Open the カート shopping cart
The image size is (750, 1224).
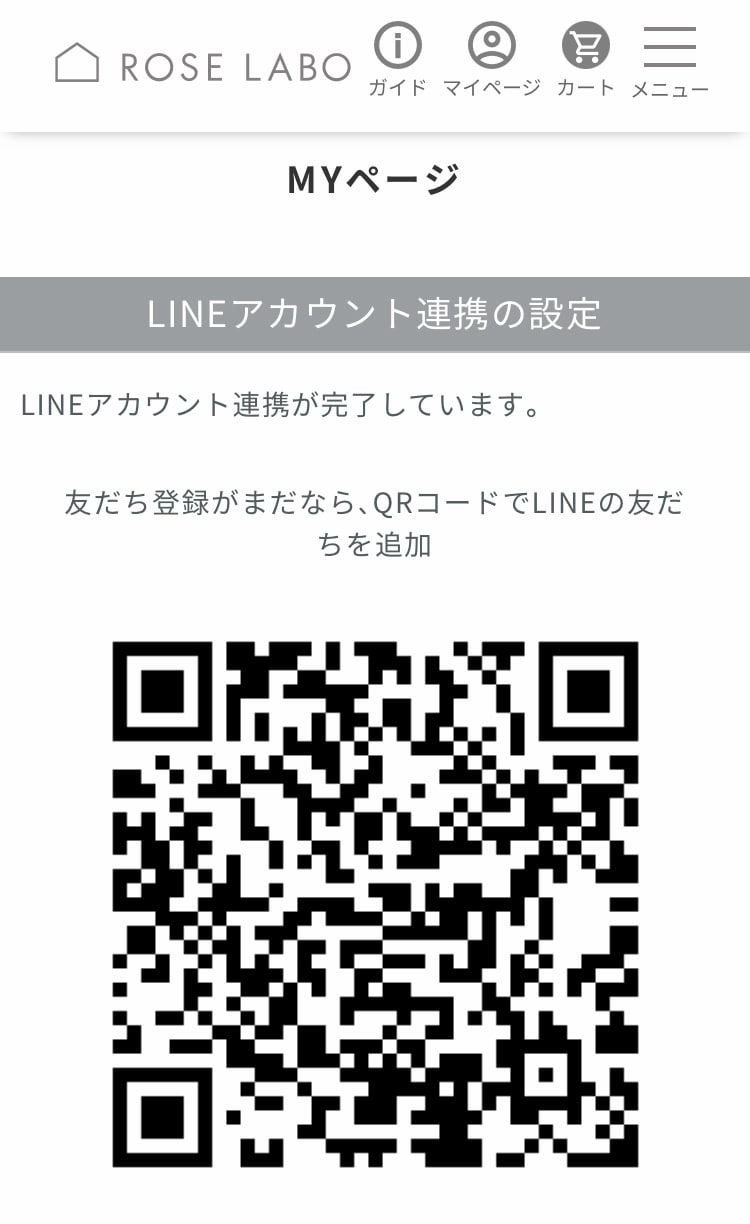tap(586, 60)
